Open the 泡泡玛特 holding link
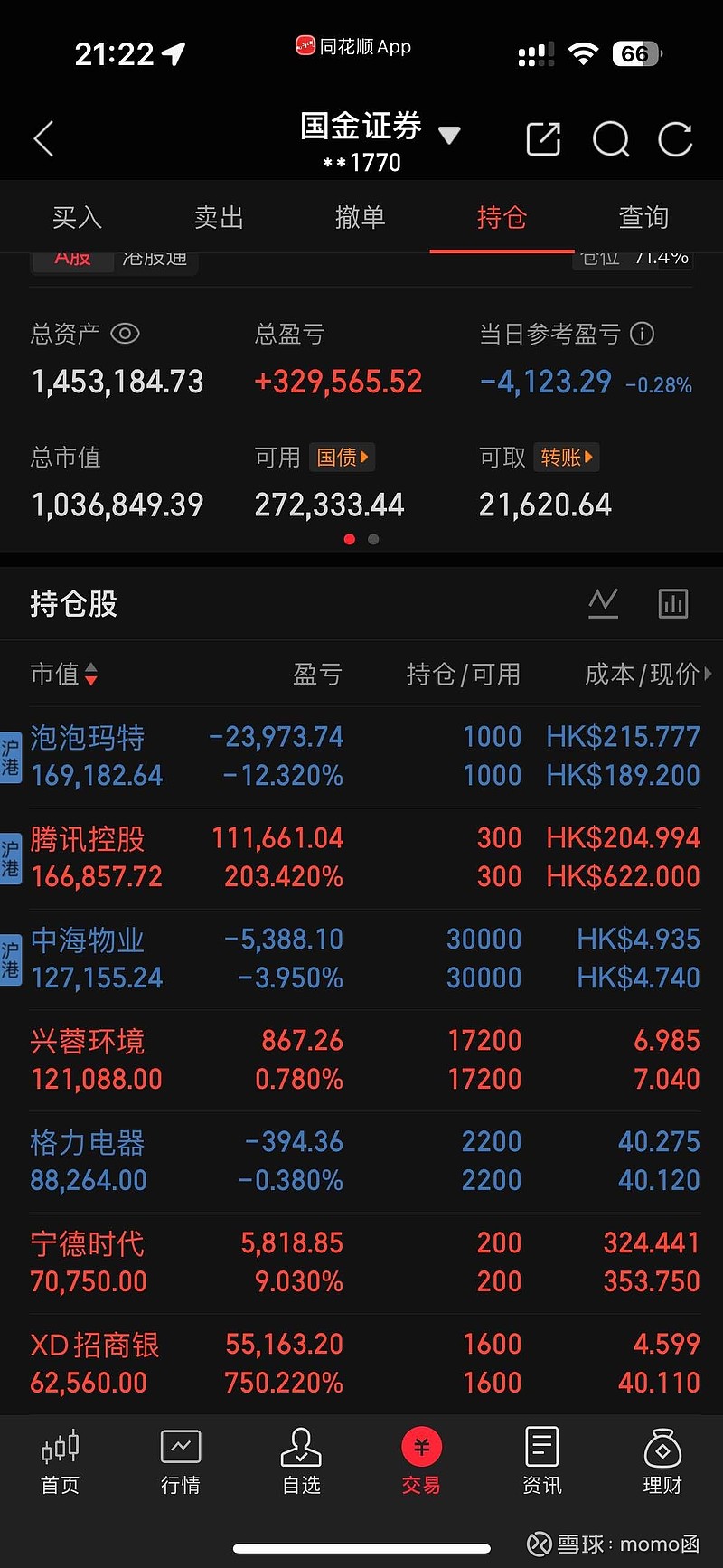 point(86,736)
